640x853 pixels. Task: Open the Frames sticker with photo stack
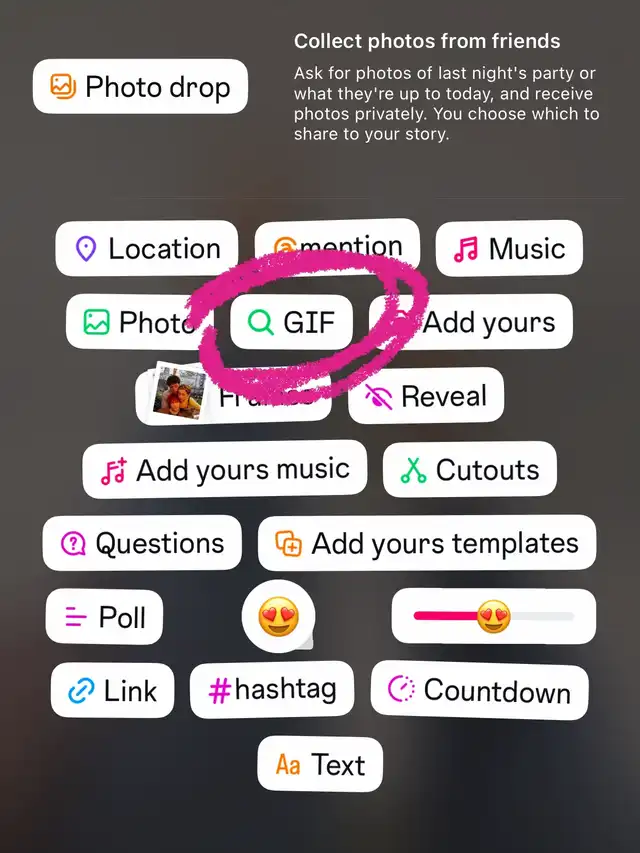[233, 396]
